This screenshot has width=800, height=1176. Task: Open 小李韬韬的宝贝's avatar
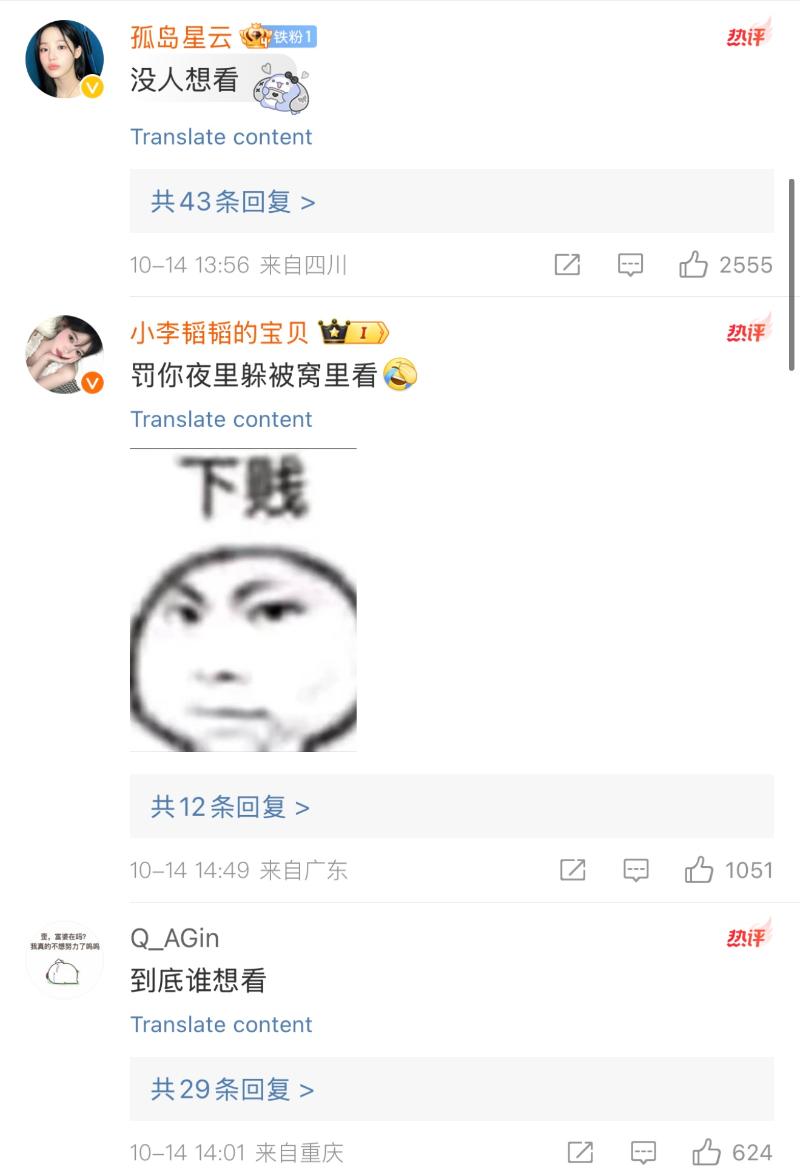[x=64, y=355]
